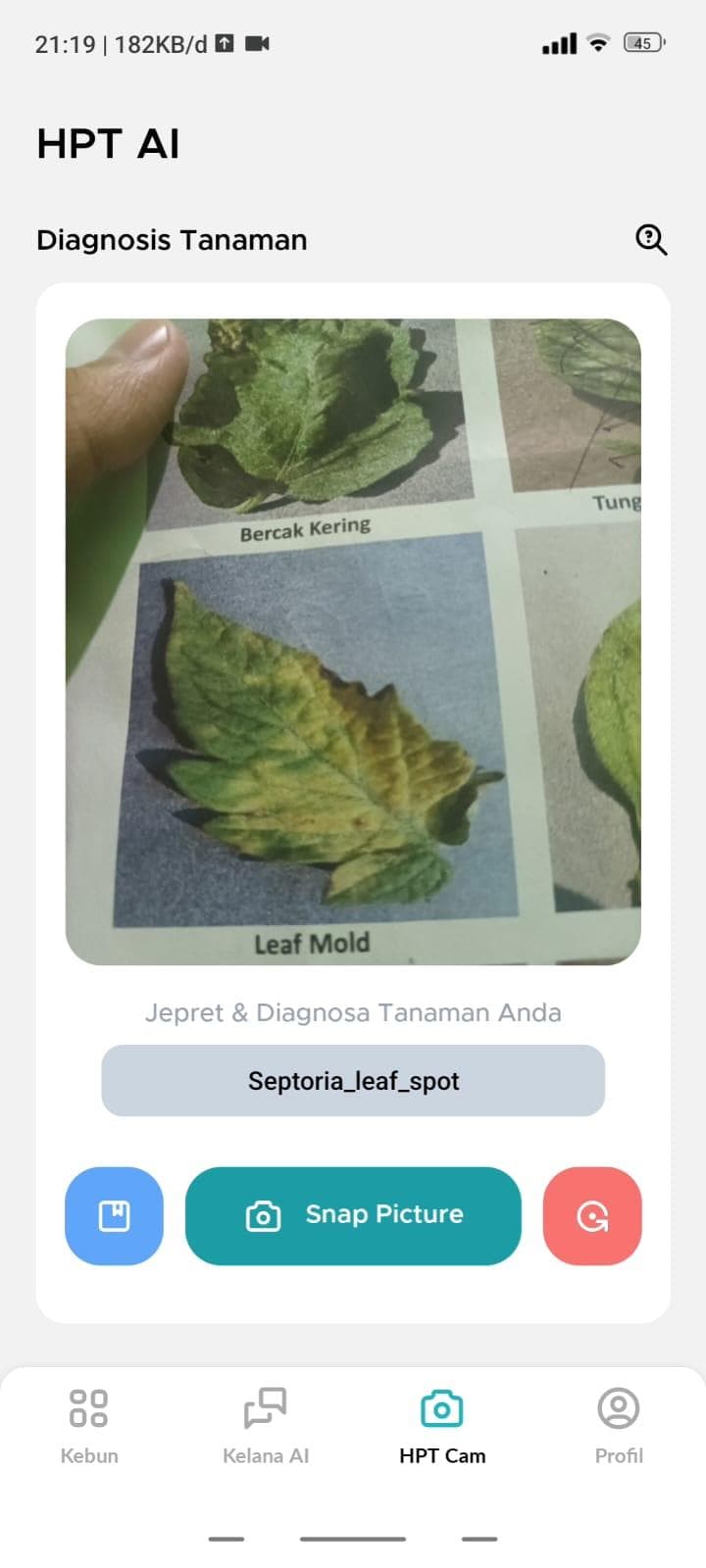Select the HPT Cam tab
This screenshot has width=706, height=1568.
442,1426
